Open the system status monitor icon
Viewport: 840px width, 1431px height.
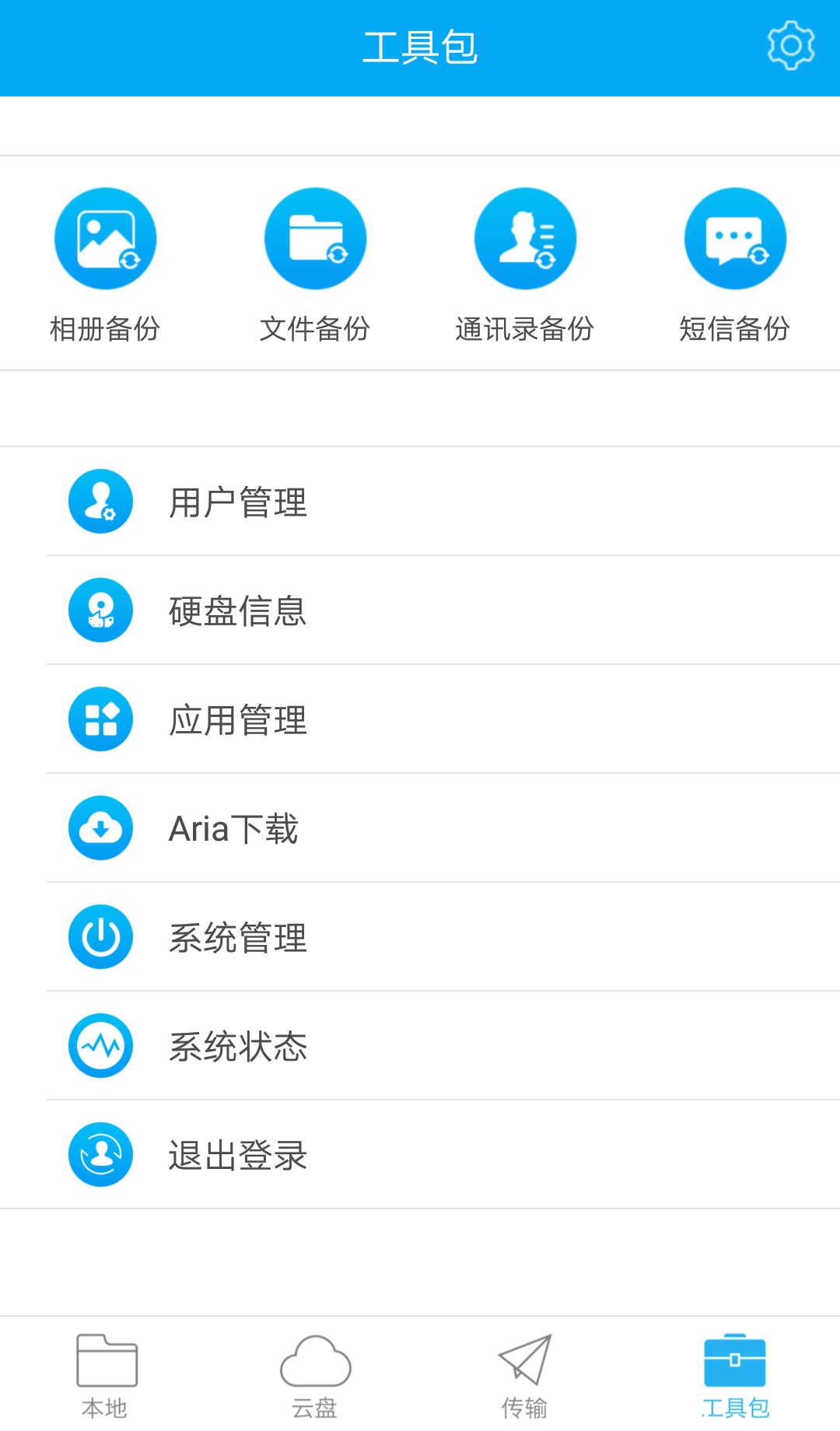pyautogui.click(x=100, y=1046)
